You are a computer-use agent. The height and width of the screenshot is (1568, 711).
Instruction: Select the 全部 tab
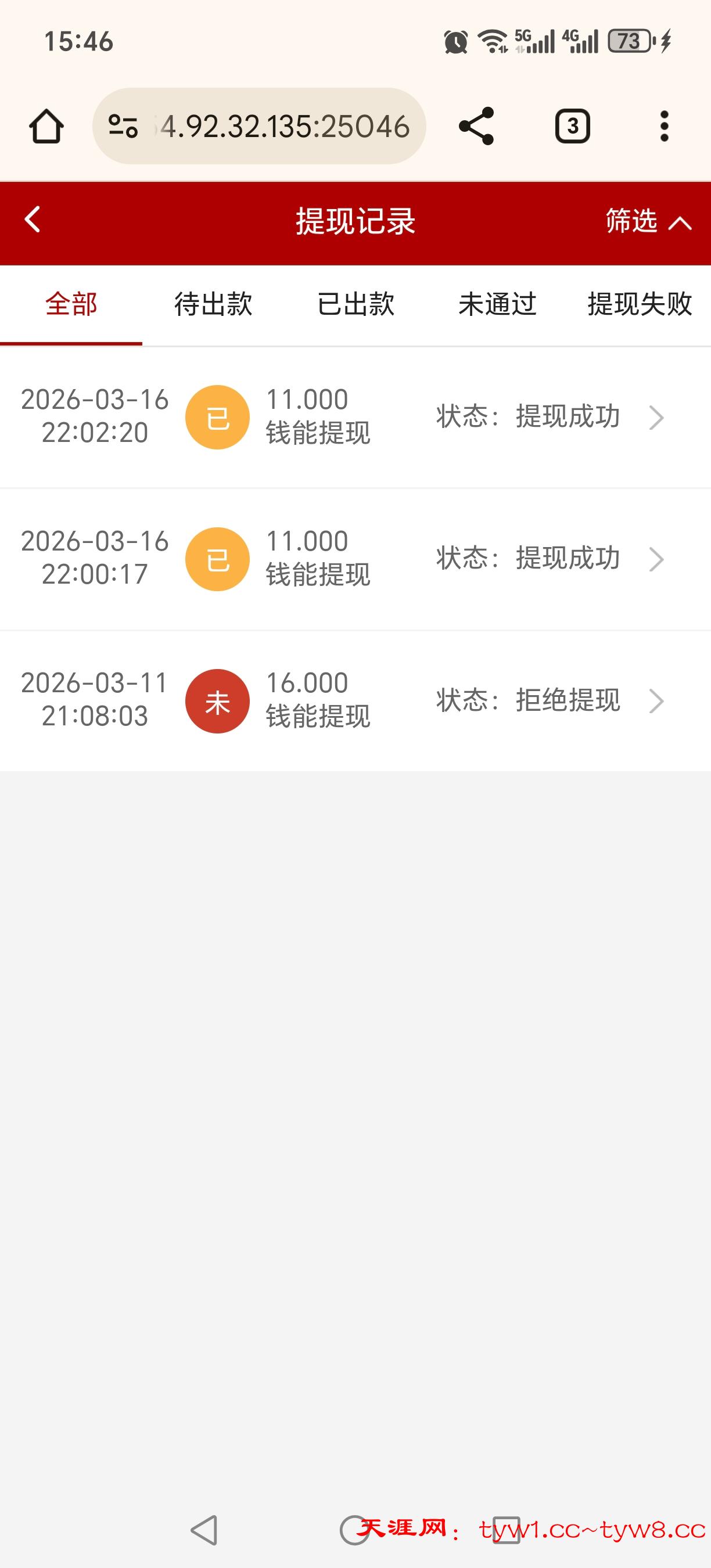pyautogui.click(x=71, y=304)
